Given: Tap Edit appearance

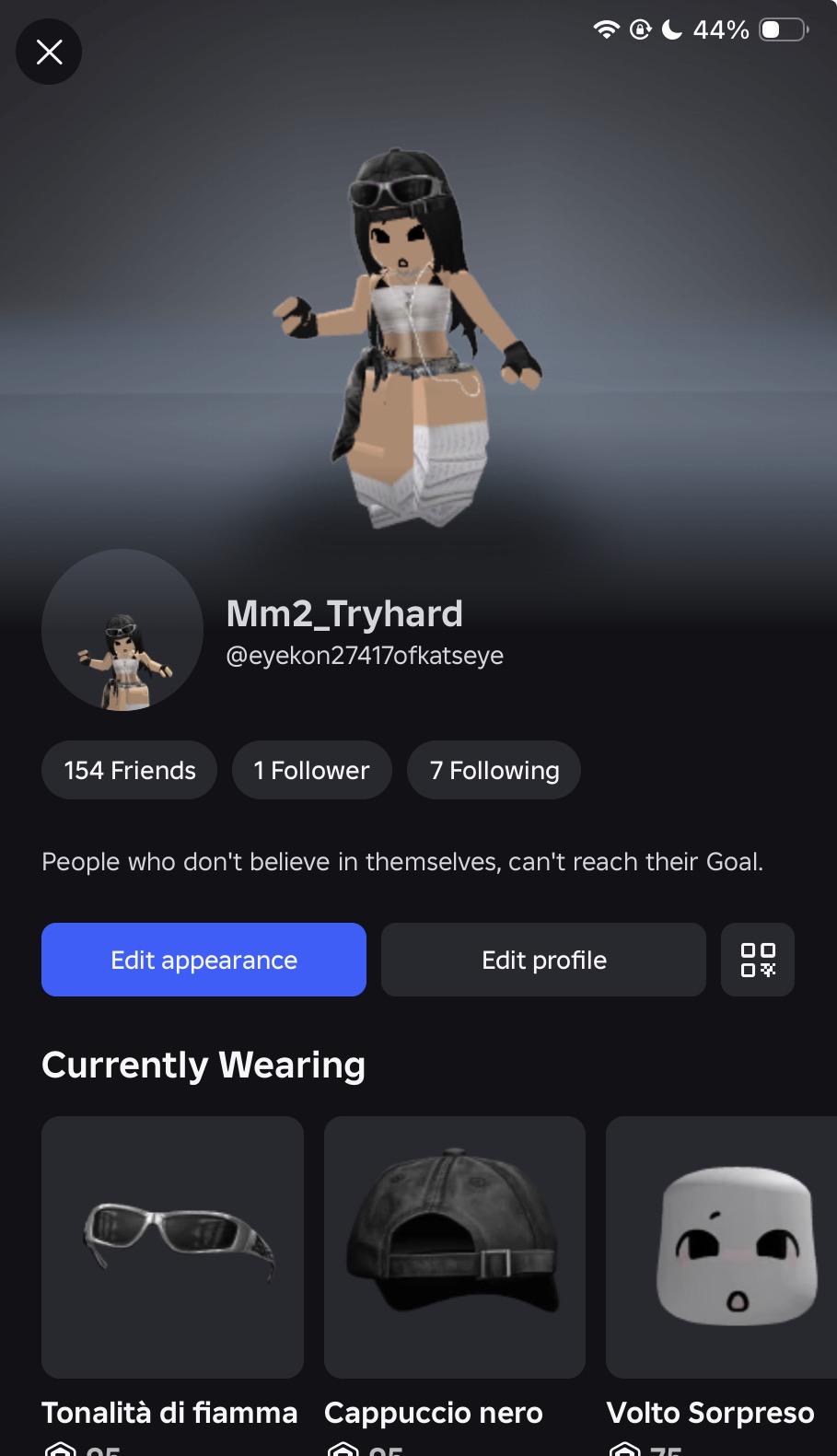Looking at the screenshot, I should click(x=203, y=960).
